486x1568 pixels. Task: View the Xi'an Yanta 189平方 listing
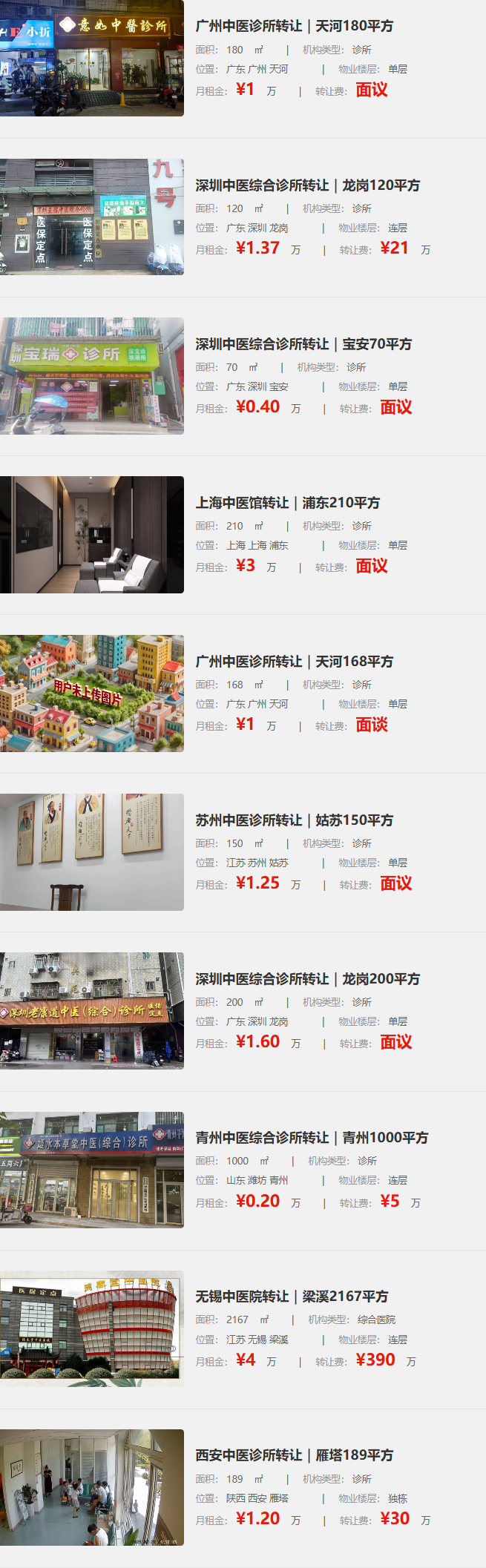294,1455
